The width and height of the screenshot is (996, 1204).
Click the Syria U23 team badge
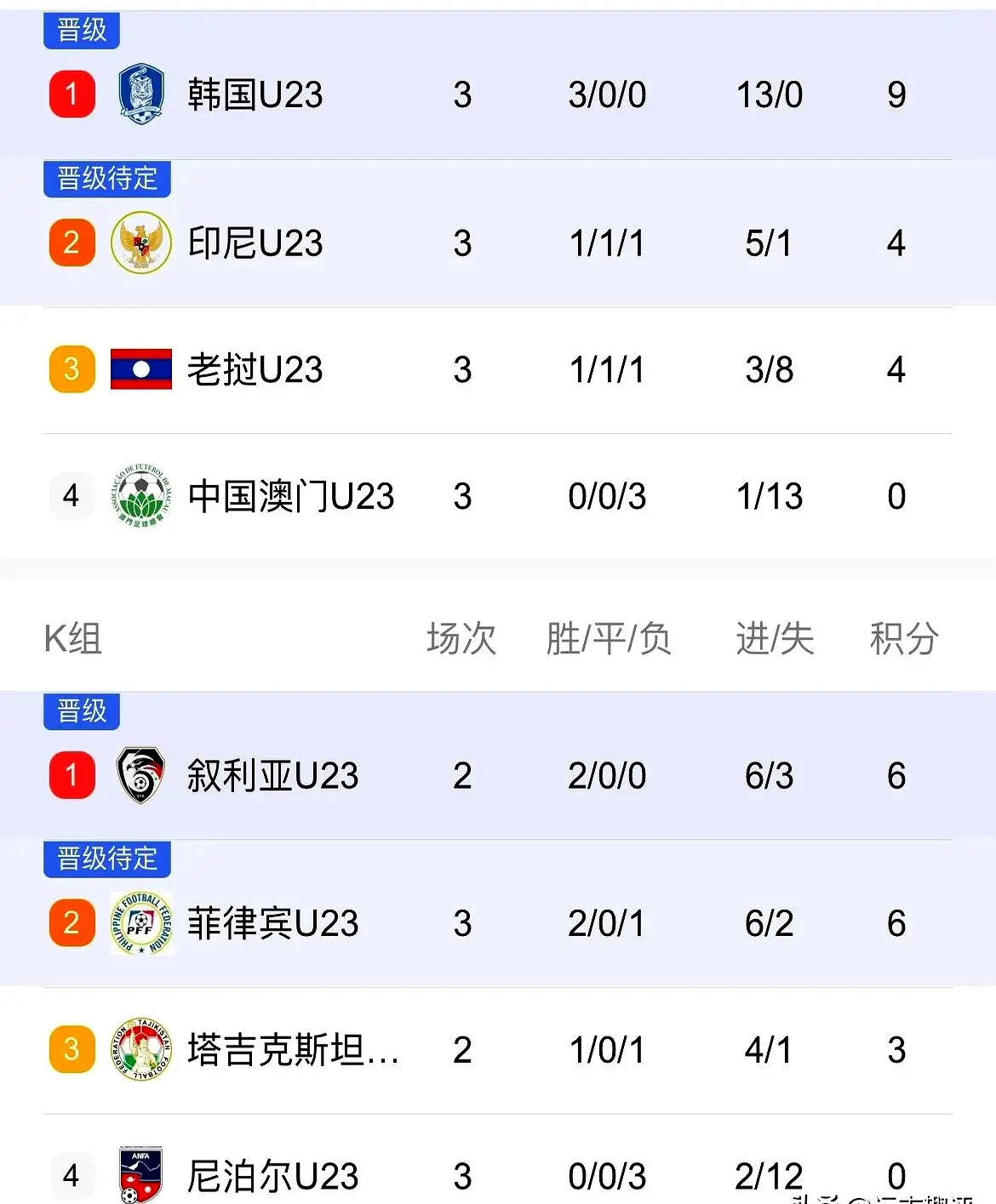(x=141, y=774)
